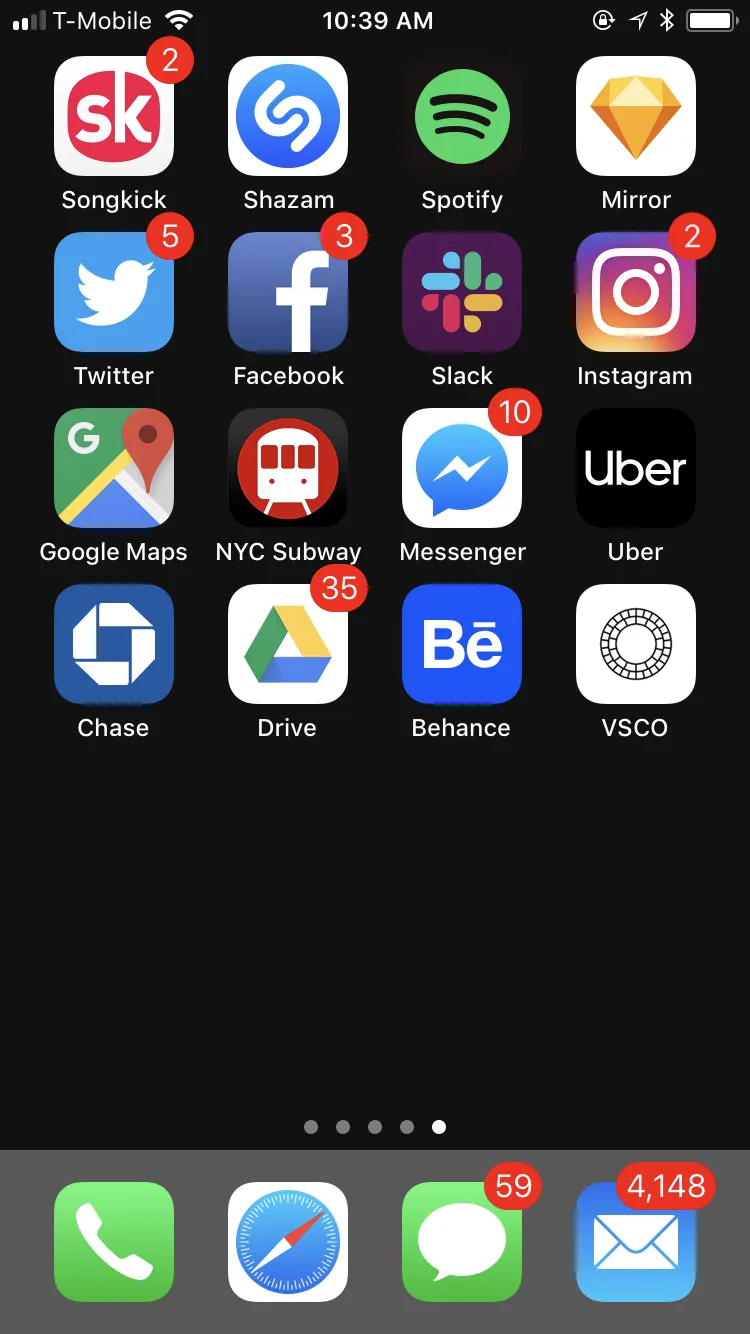Open the NYC Subway app
The image size is (750, 1334).
pos(288,468)
